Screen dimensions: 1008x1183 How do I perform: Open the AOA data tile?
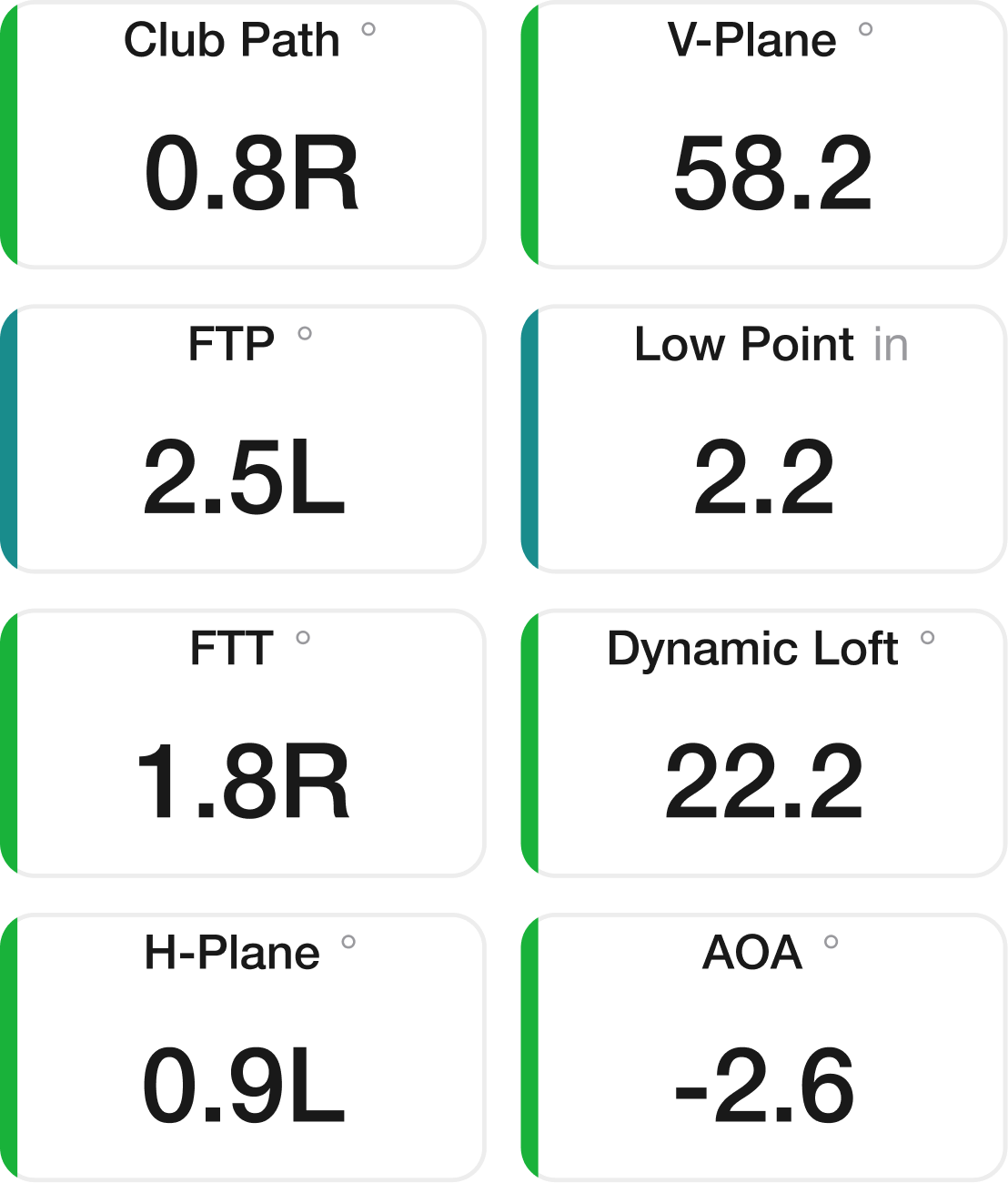pyautogui.click(x=764, y=1046)
